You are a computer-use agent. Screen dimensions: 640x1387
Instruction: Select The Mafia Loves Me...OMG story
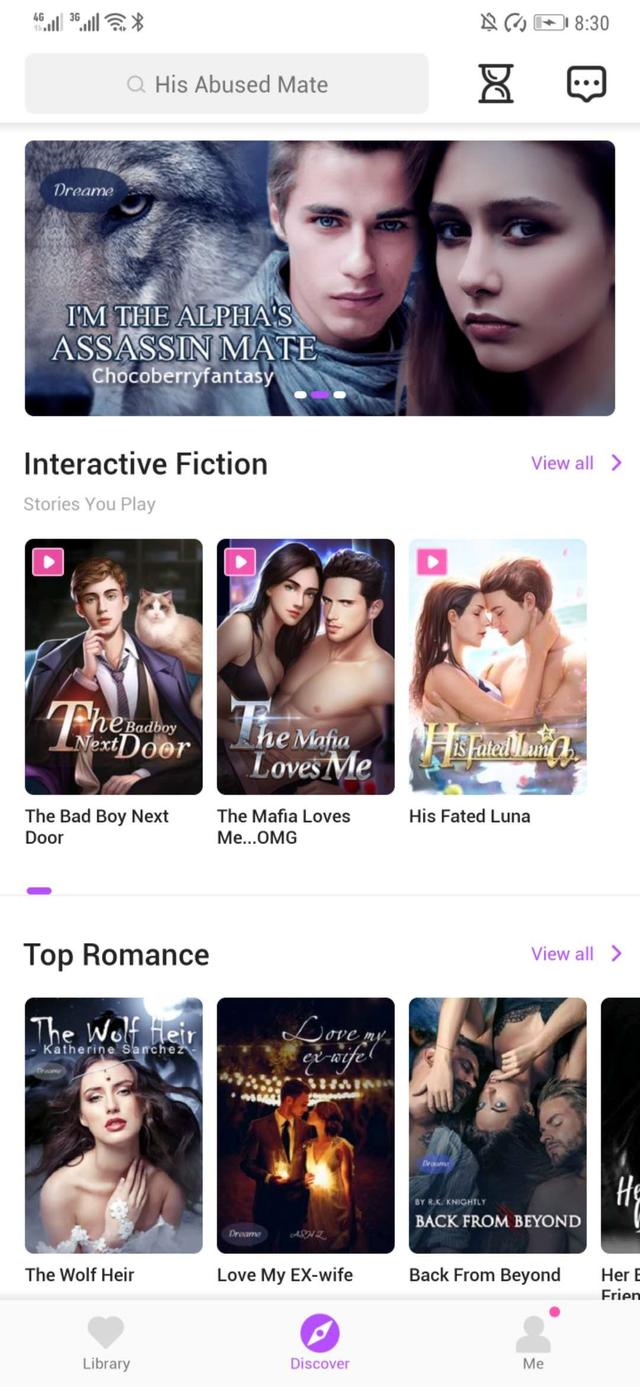coord(305,667)
